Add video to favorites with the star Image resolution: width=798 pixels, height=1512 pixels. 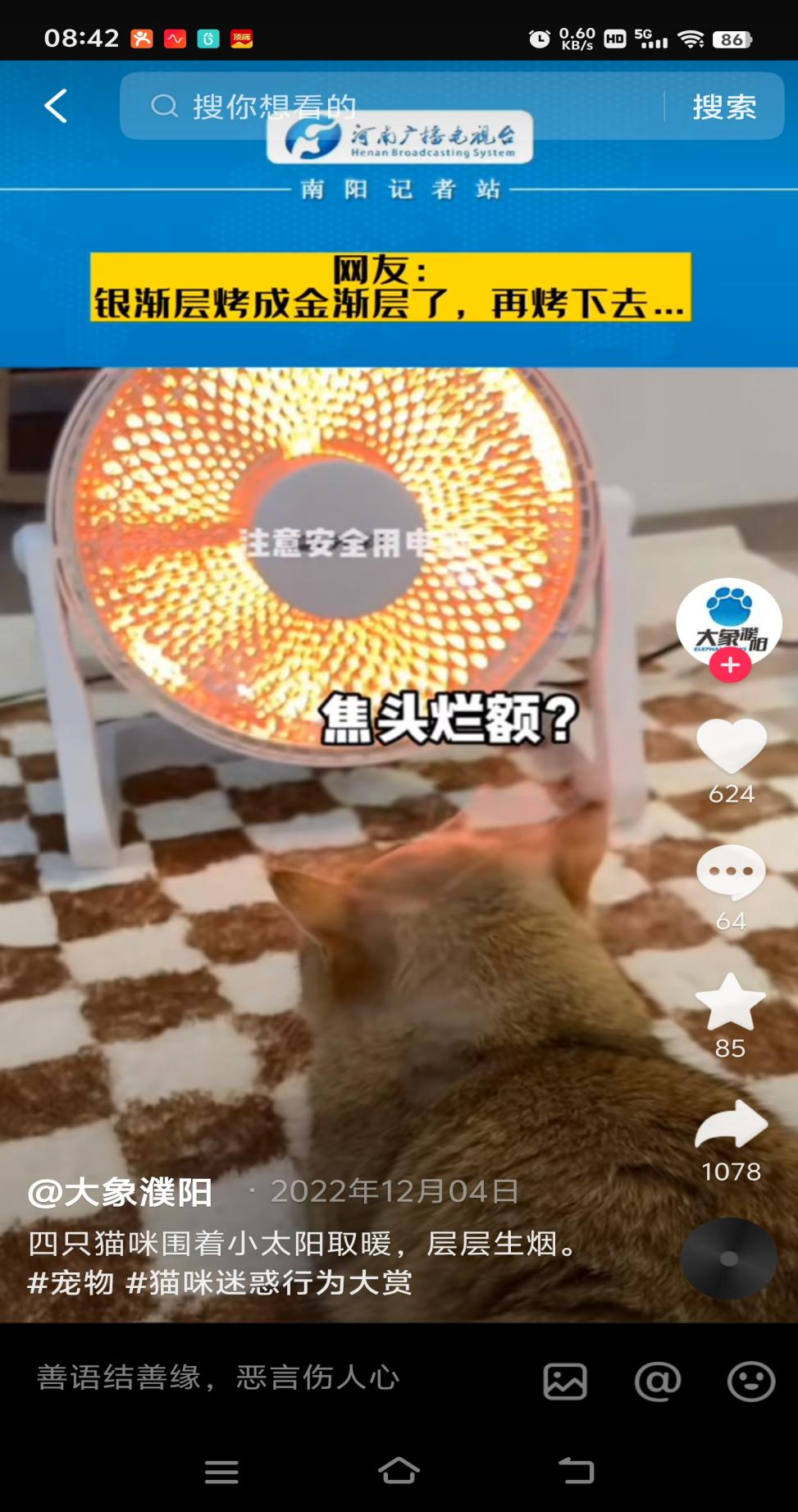730,1001
